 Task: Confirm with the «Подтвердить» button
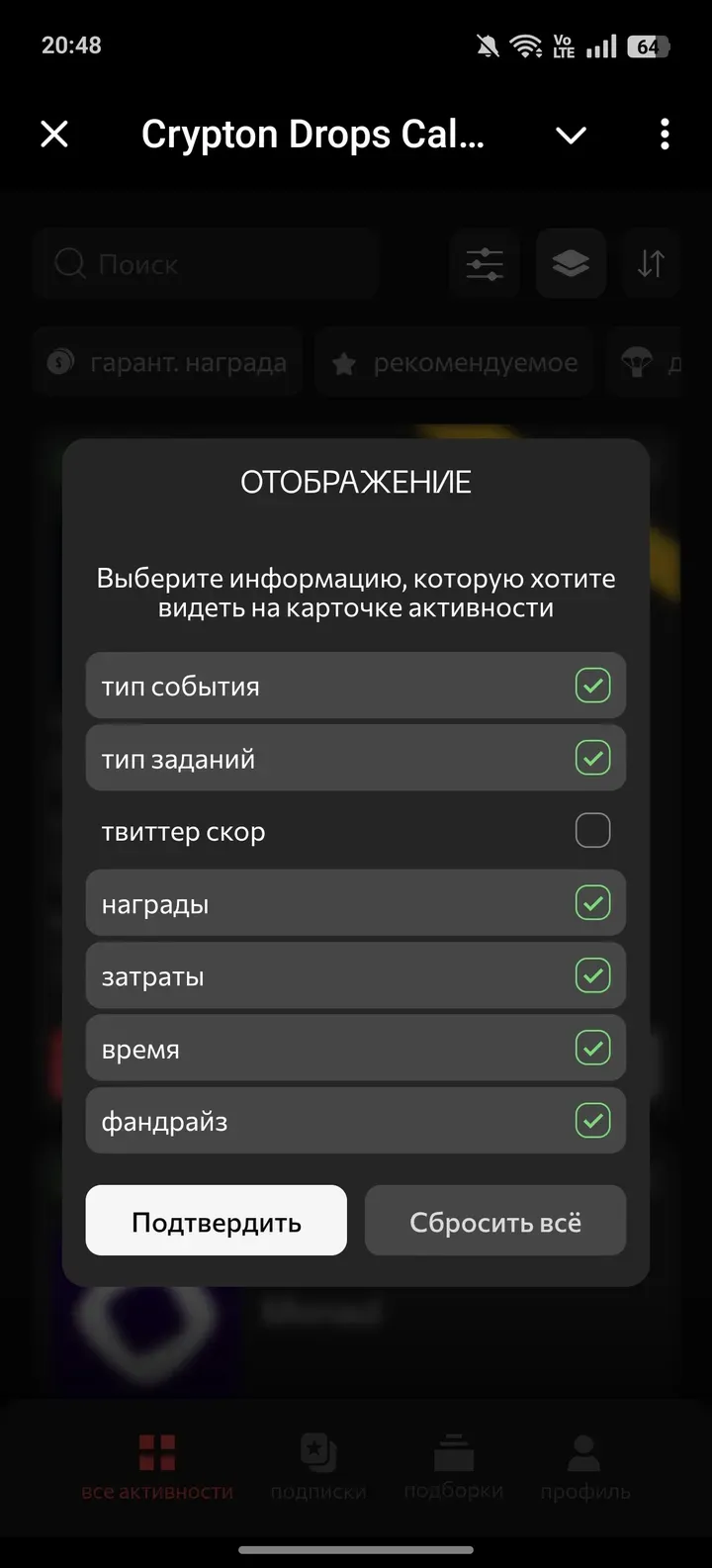(x=216, y=1221)
